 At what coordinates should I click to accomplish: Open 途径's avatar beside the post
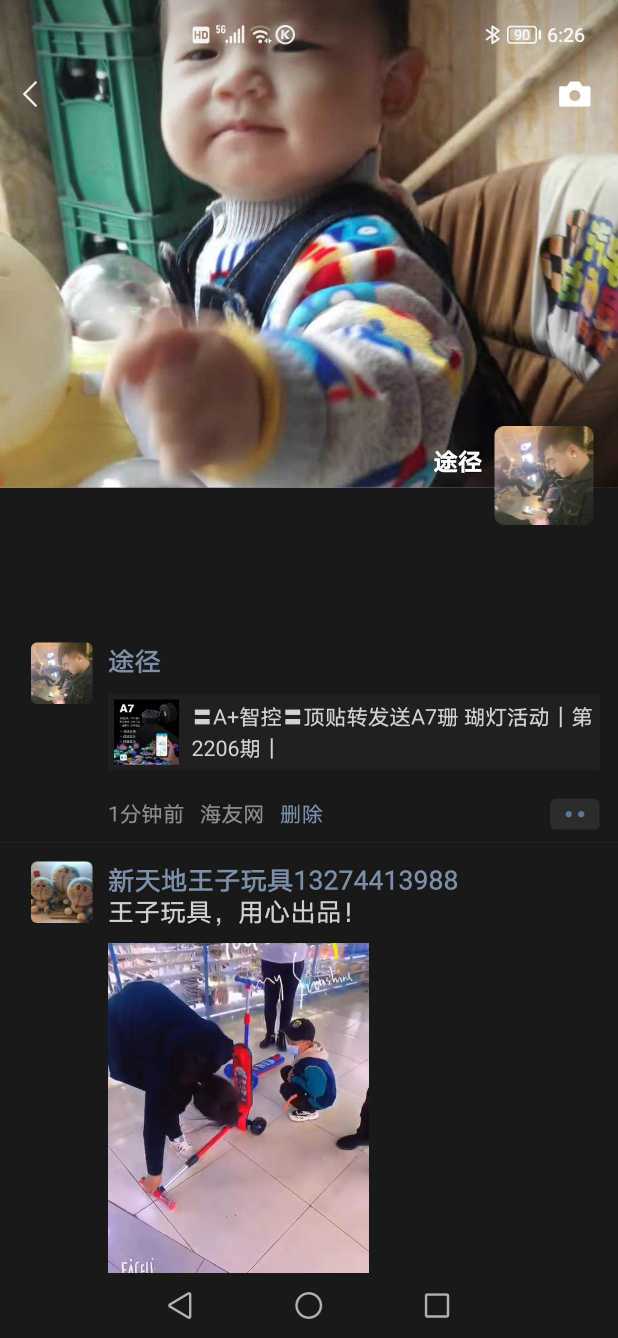pyautogui.click(x=62, y=673)
